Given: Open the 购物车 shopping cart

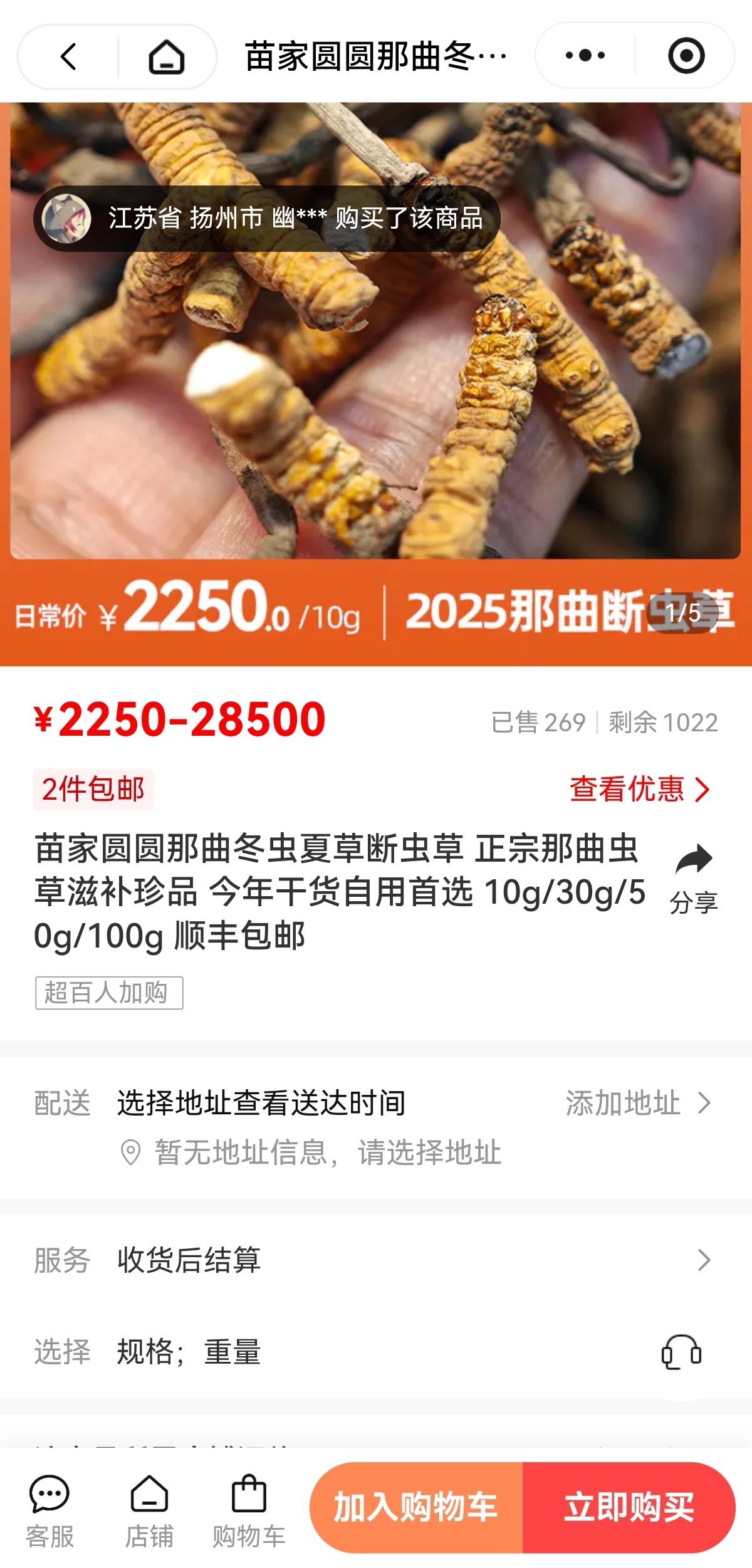Looking at the screenshot, I should [249, 1510].
